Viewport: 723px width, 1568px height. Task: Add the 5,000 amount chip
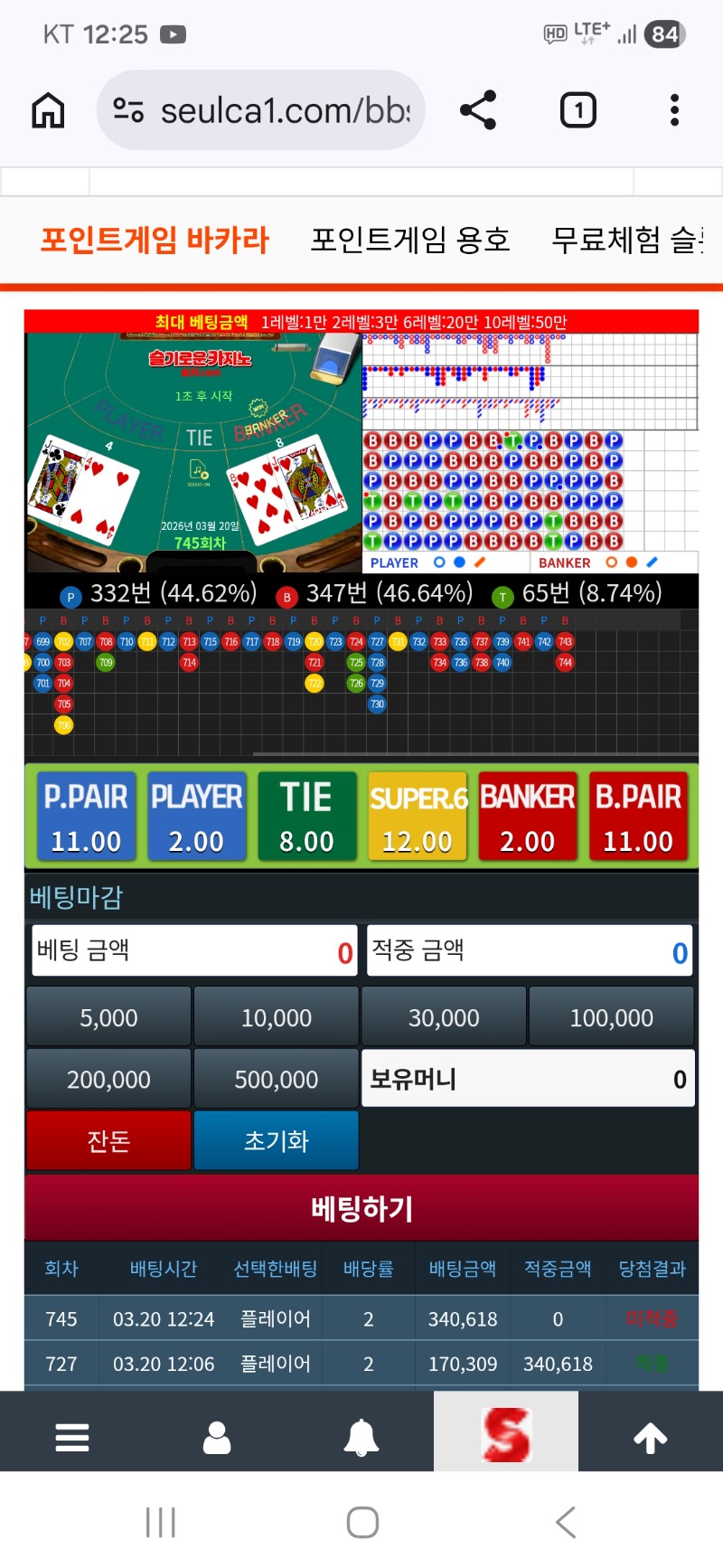[108, 1017]
